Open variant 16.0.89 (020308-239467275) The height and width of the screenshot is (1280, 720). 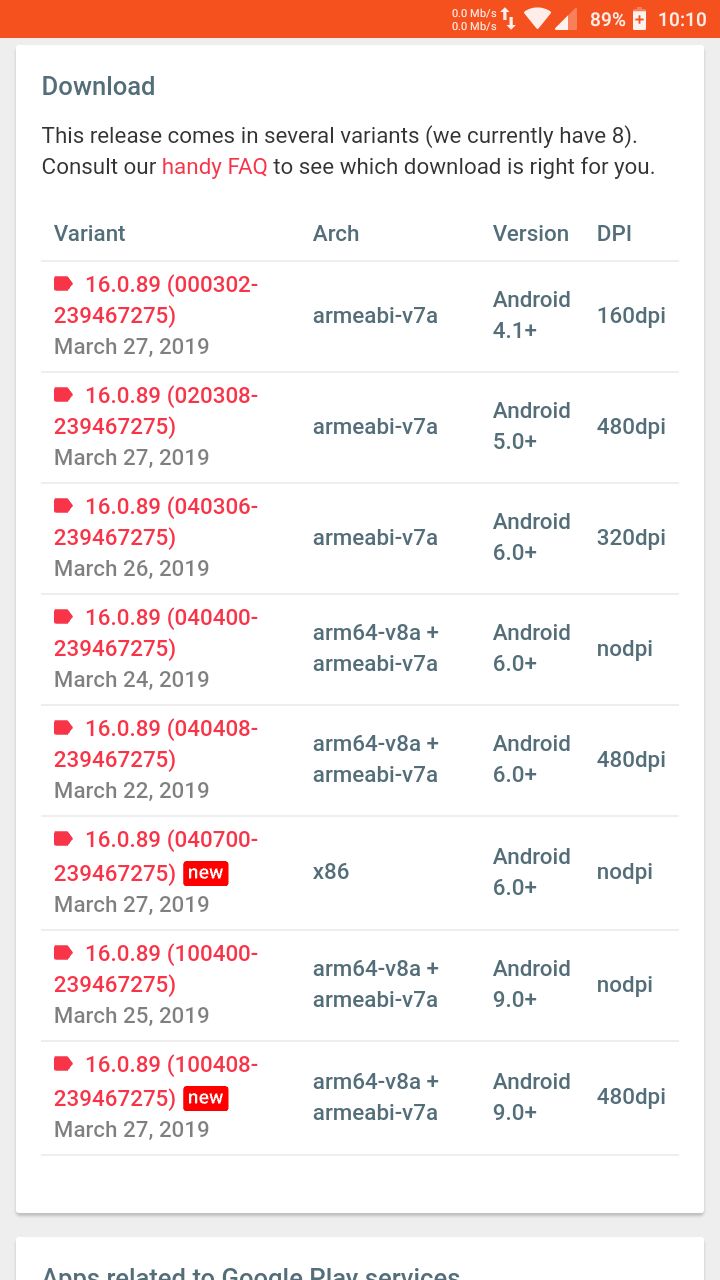pyautogui.click(x=156, y=411)
